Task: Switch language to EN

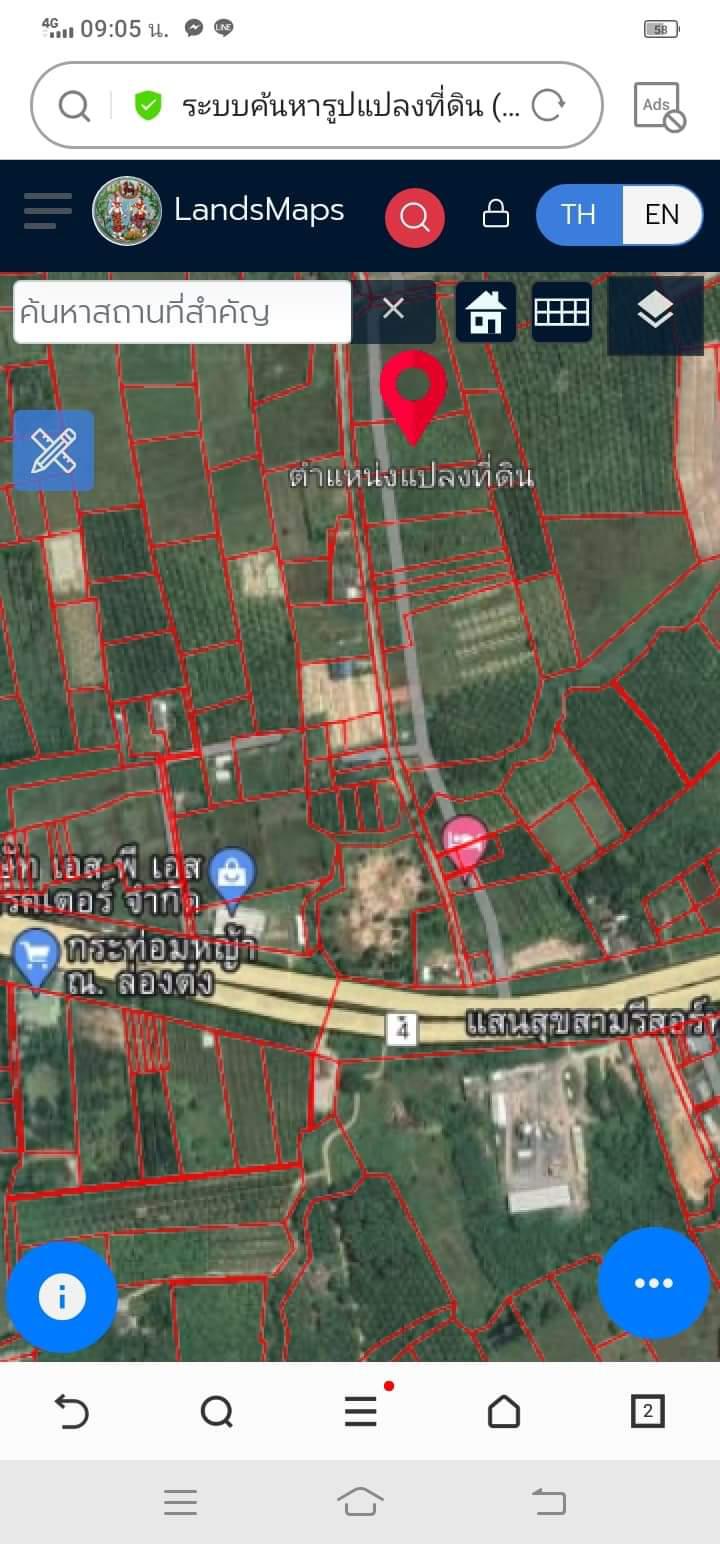Action: click(x=662, y=214)
